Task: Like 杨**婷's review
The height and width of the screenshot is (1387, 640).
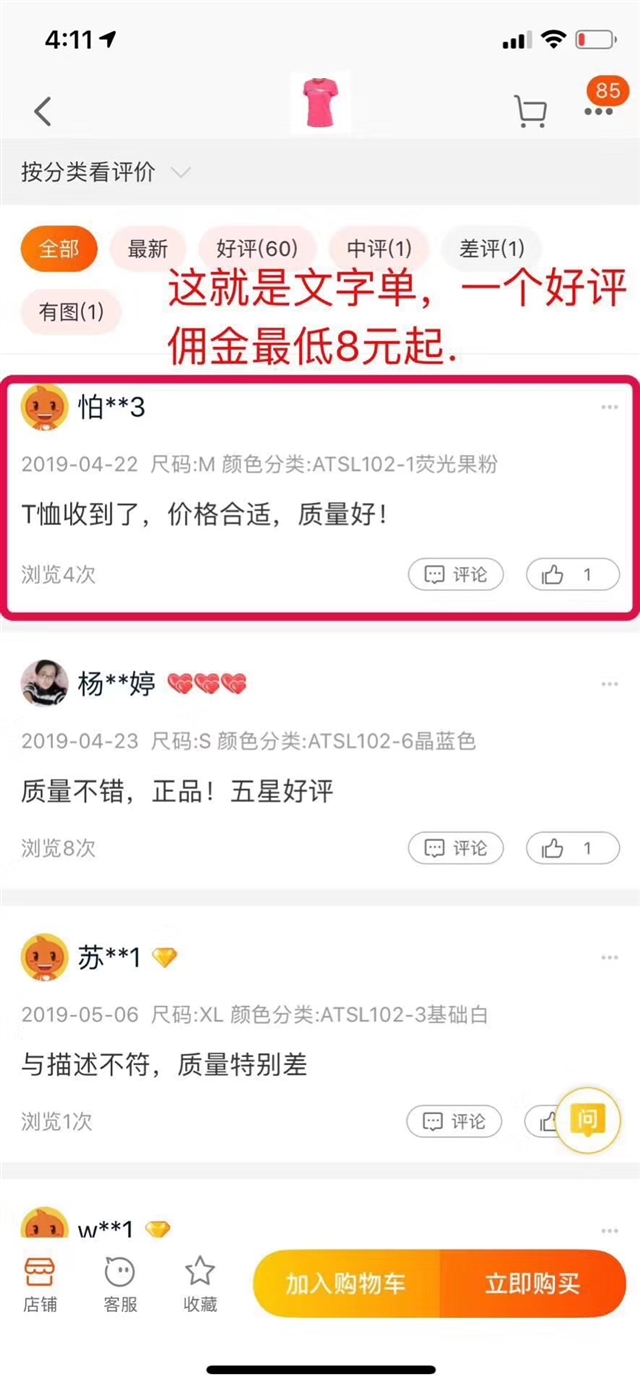Action: click(573, 848)
